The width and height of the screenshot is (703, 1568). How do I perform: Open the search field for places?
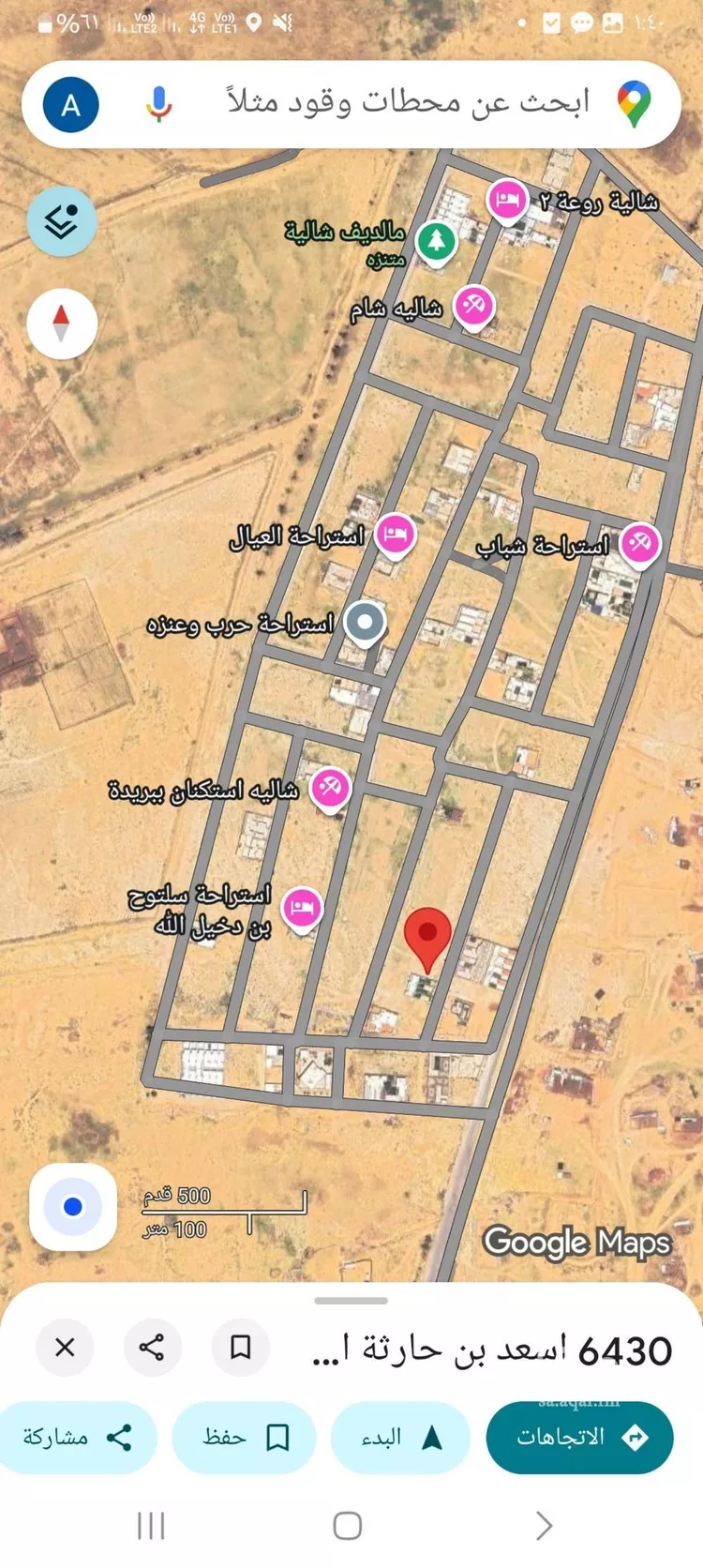pyautogui.click(x=408, y=101)
